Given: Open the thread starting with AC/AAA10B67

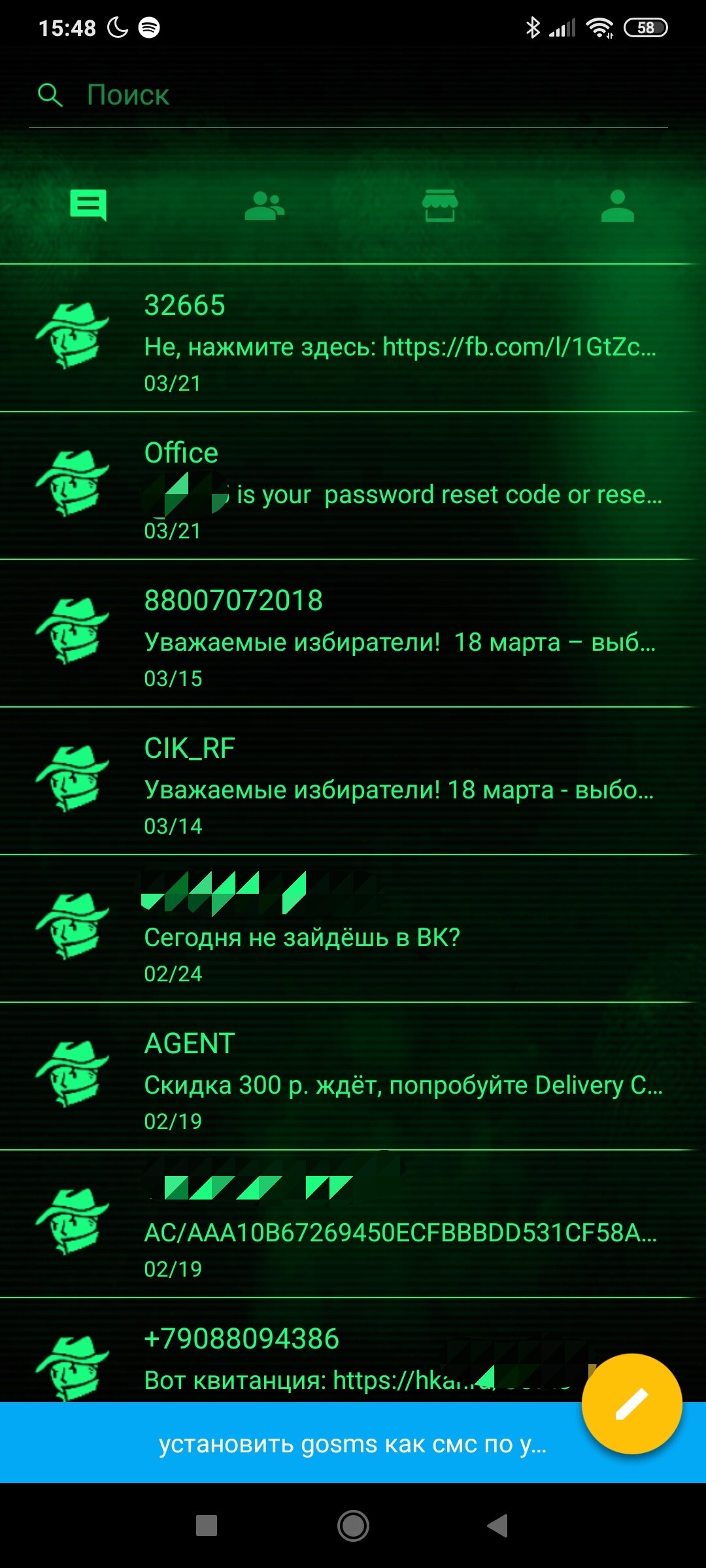Looking at the screenshot, I should pyautogui.click(x=353, y=1224).
